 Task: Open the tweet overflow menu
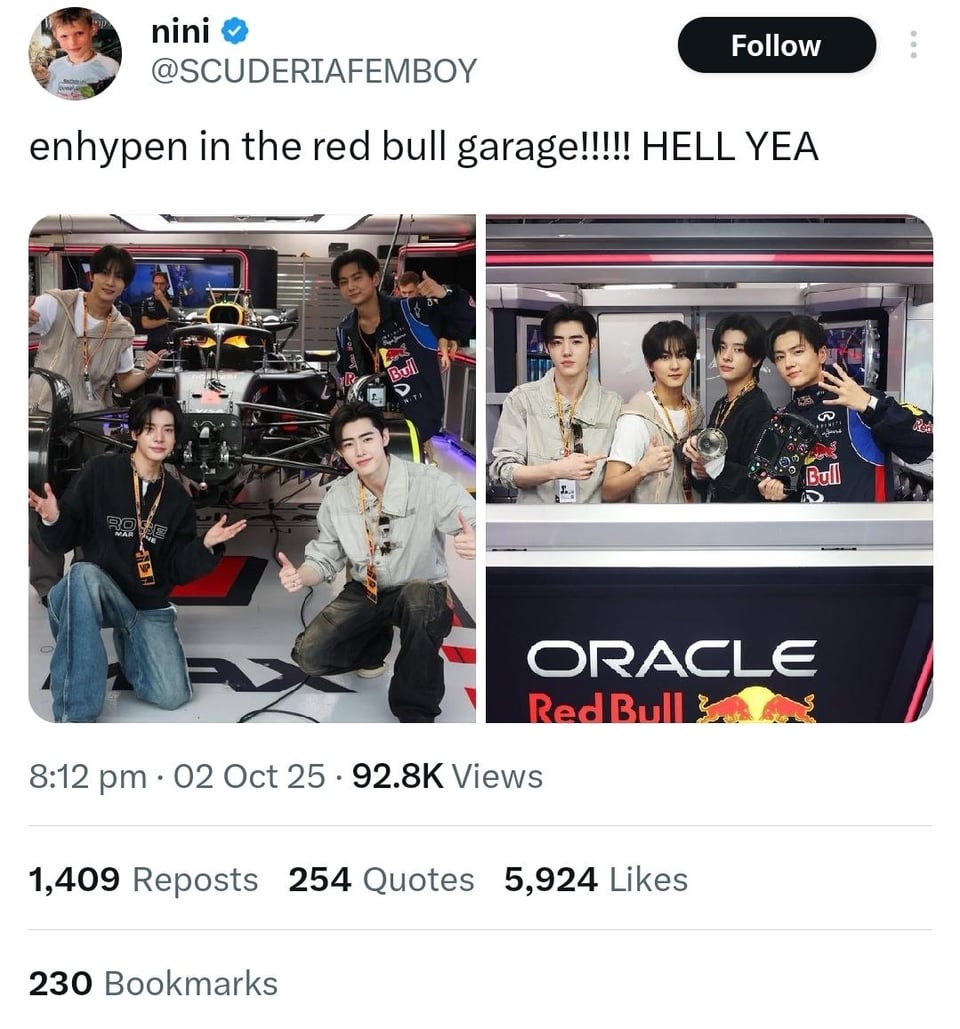click(x=913, y=45)
